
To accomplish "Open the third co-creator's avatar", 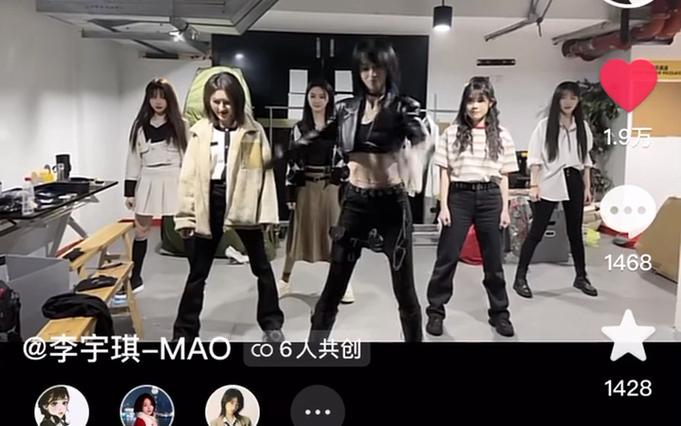I will [232, 408].
